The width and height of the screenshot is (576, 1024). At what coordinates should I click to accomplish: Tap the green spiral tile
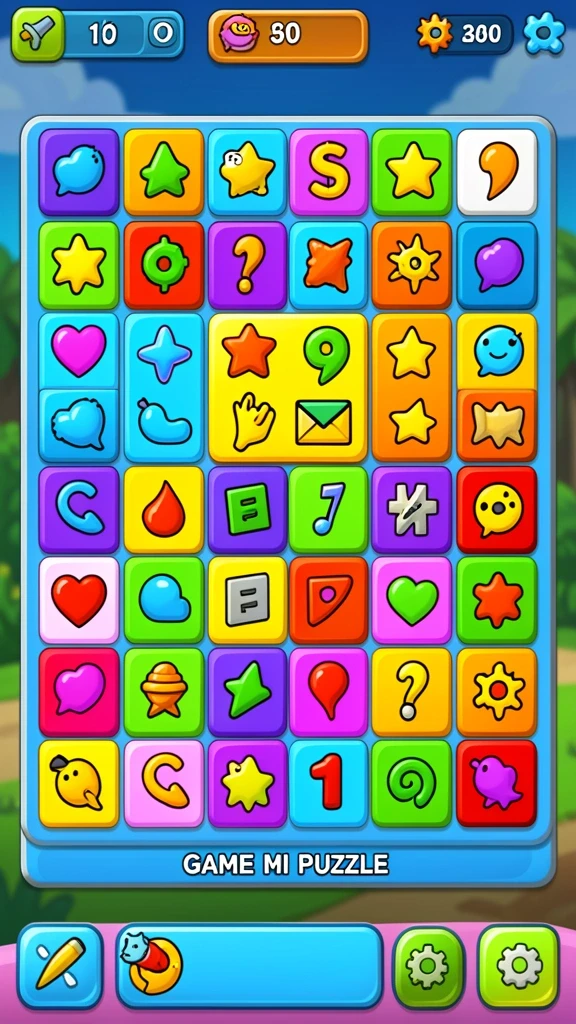[x=411, y=783]
